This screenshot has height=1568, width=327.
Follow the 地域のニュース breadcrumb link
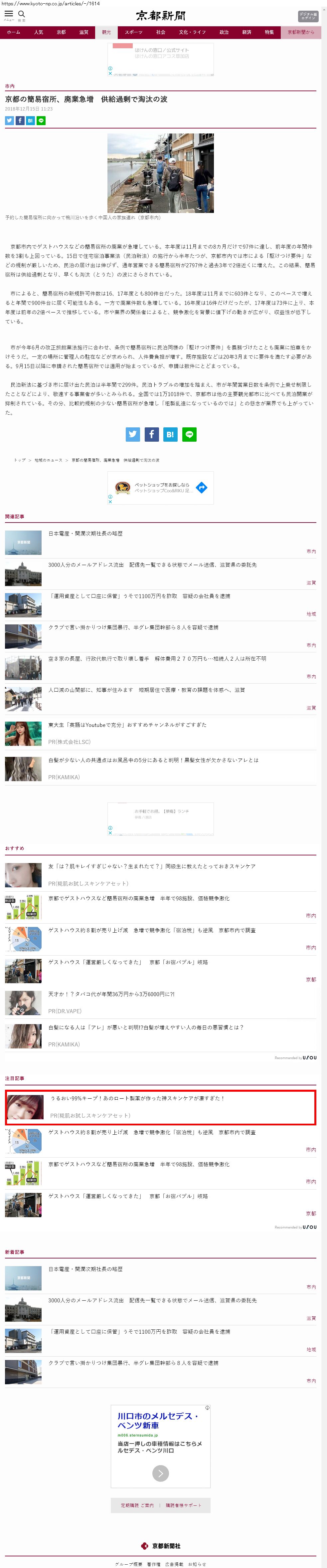tap(48, 460)
